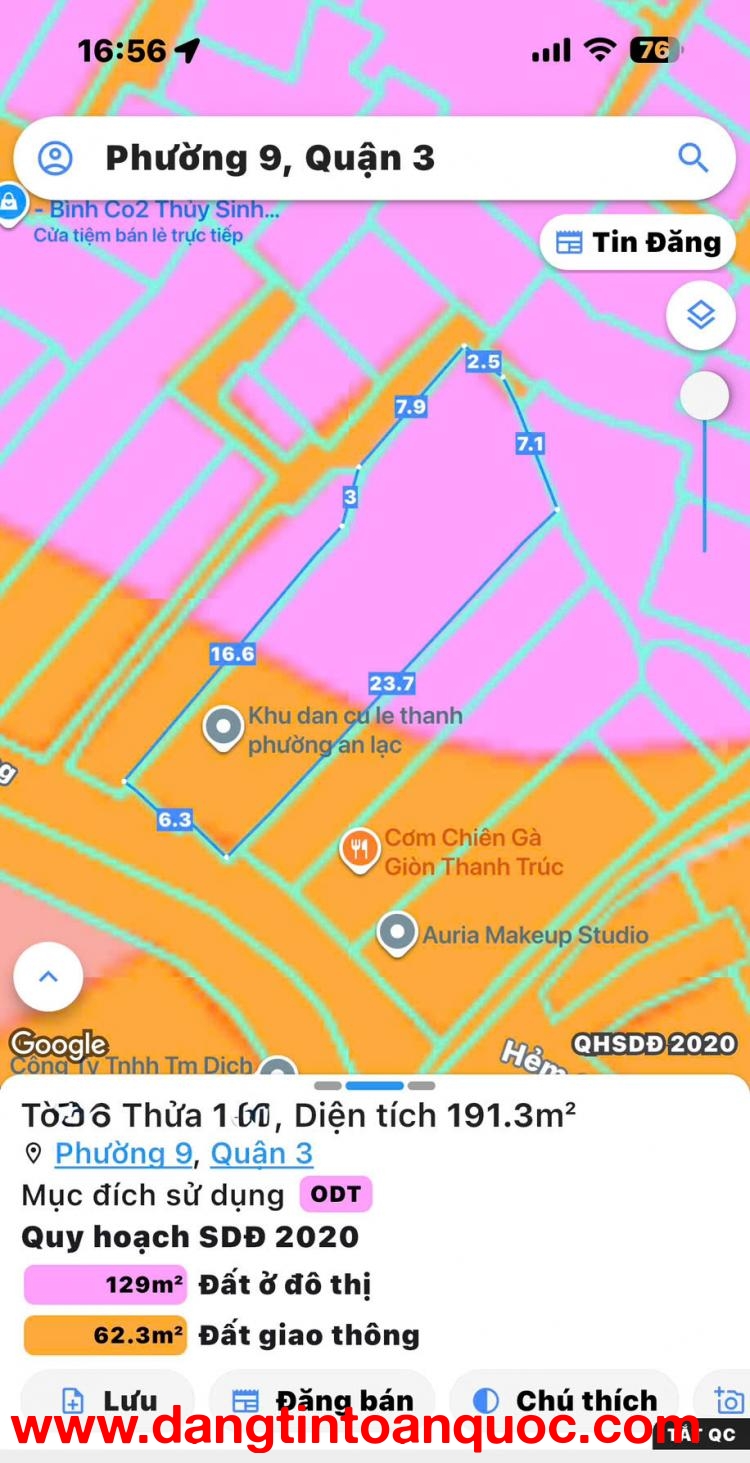Open the Chú thích legend button
This screenshot has width=750, height=1463.
coord(565,1399)
